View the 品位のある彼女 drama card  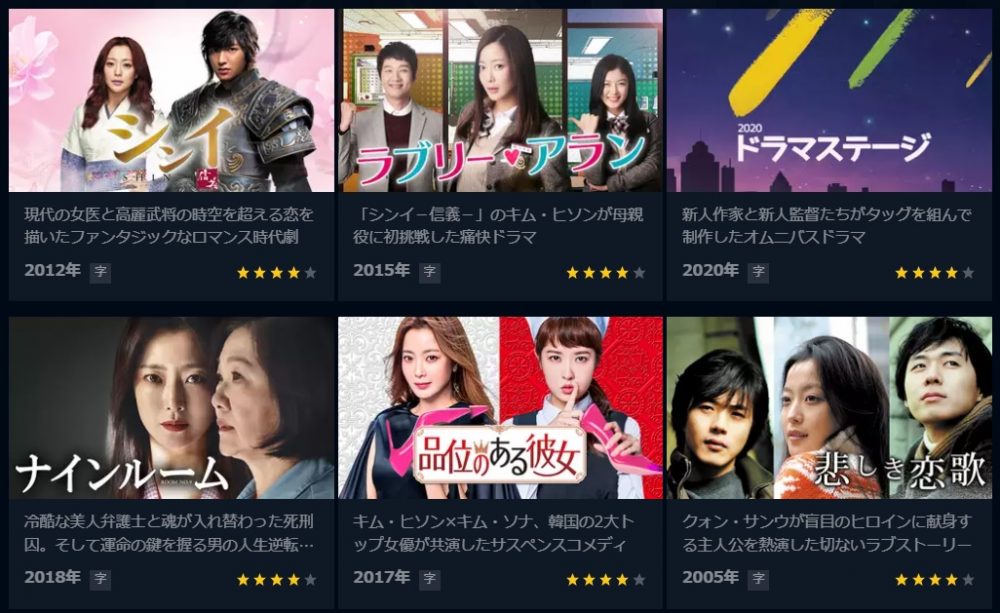500,408
